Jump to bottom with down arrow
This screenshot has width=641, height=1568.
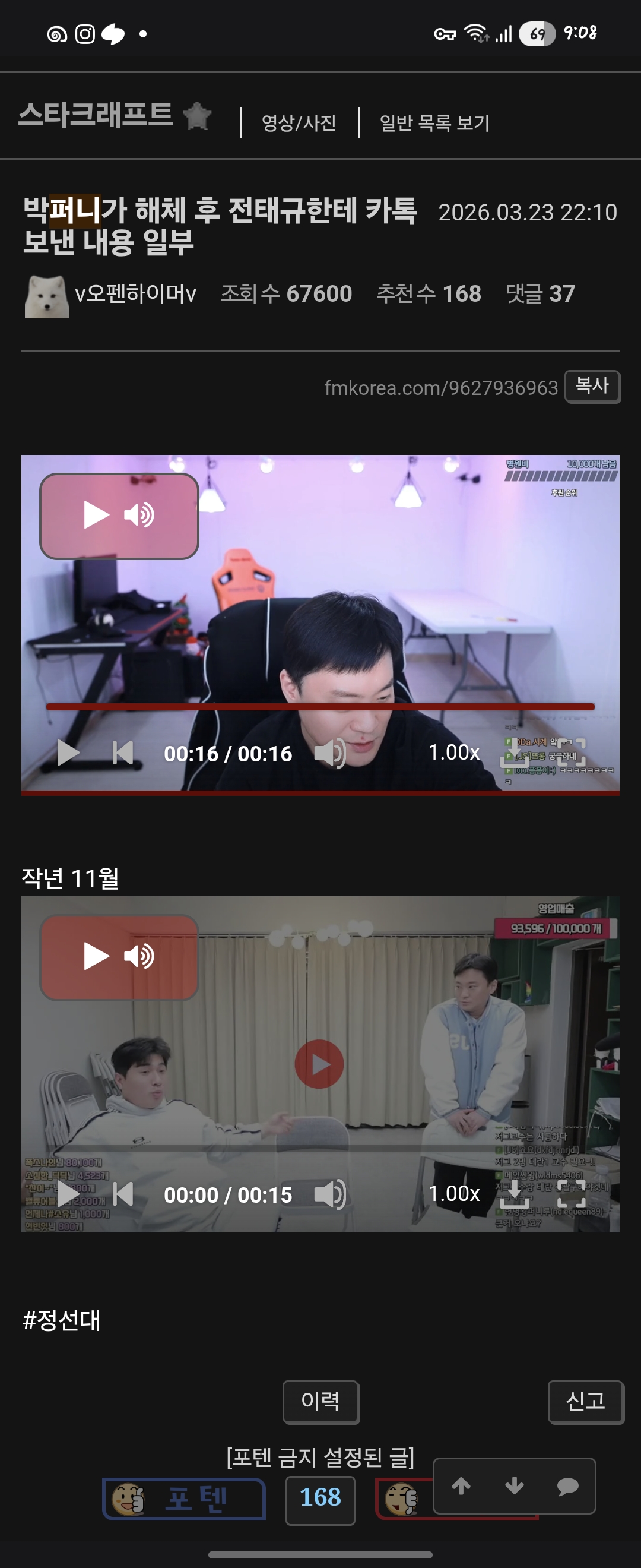(x=515, y=1486)
